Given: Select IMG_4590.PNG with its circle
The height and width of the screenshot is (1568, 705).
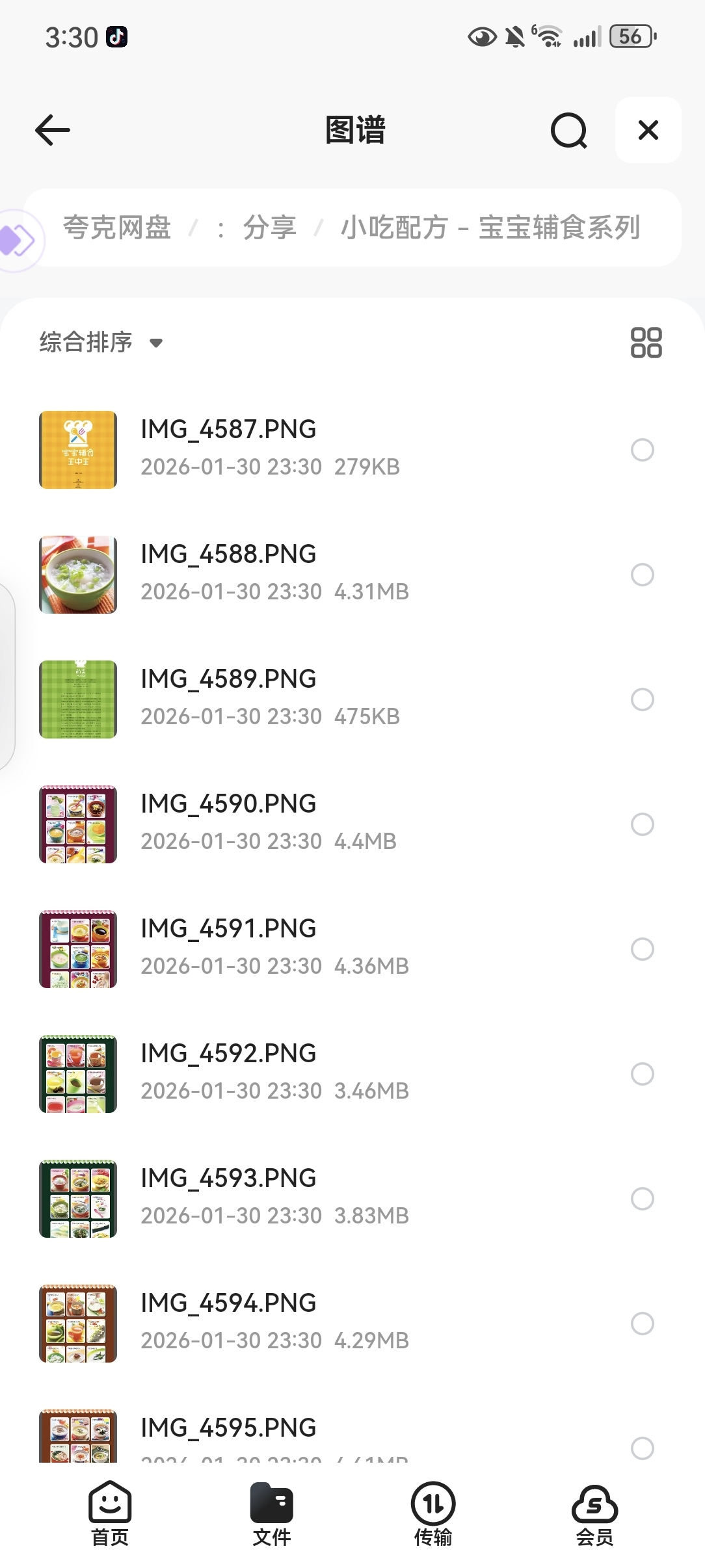Looking at the screenshot, I should (642, 824).
